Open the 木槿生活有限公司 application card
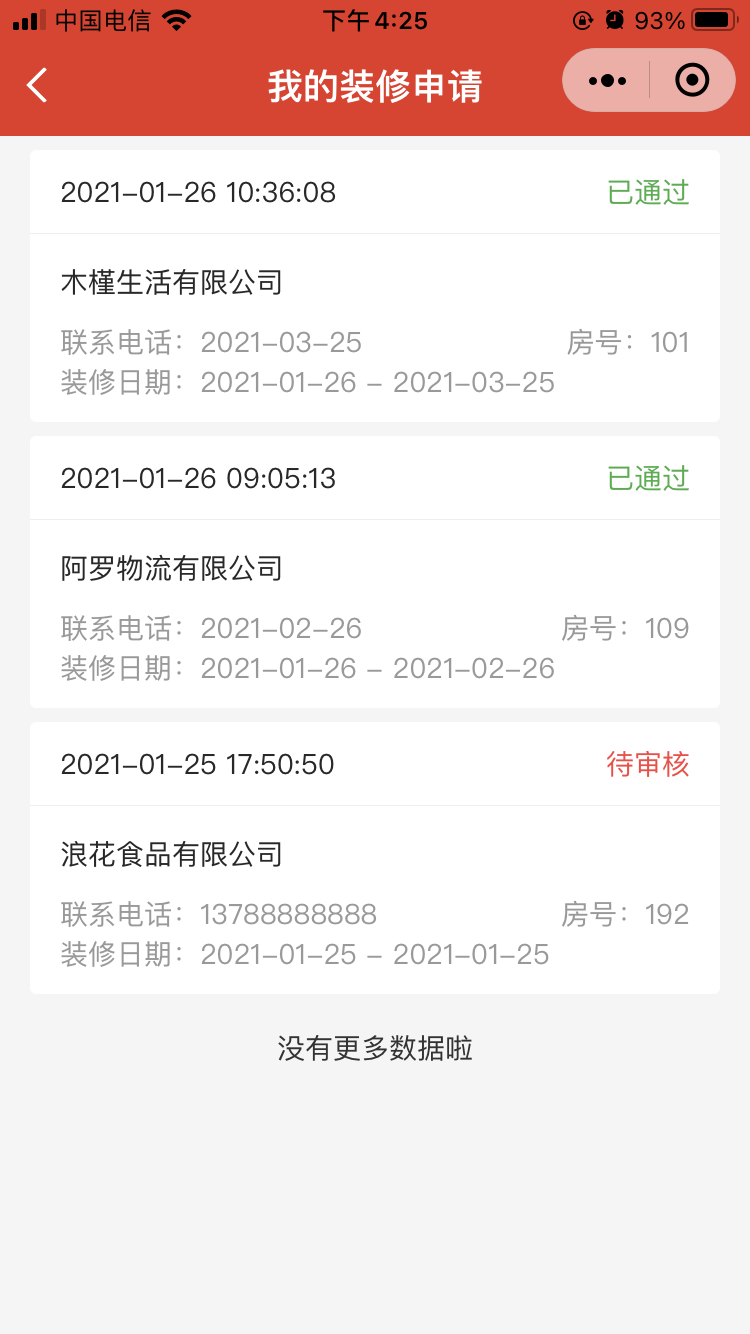 coord(375,286)
